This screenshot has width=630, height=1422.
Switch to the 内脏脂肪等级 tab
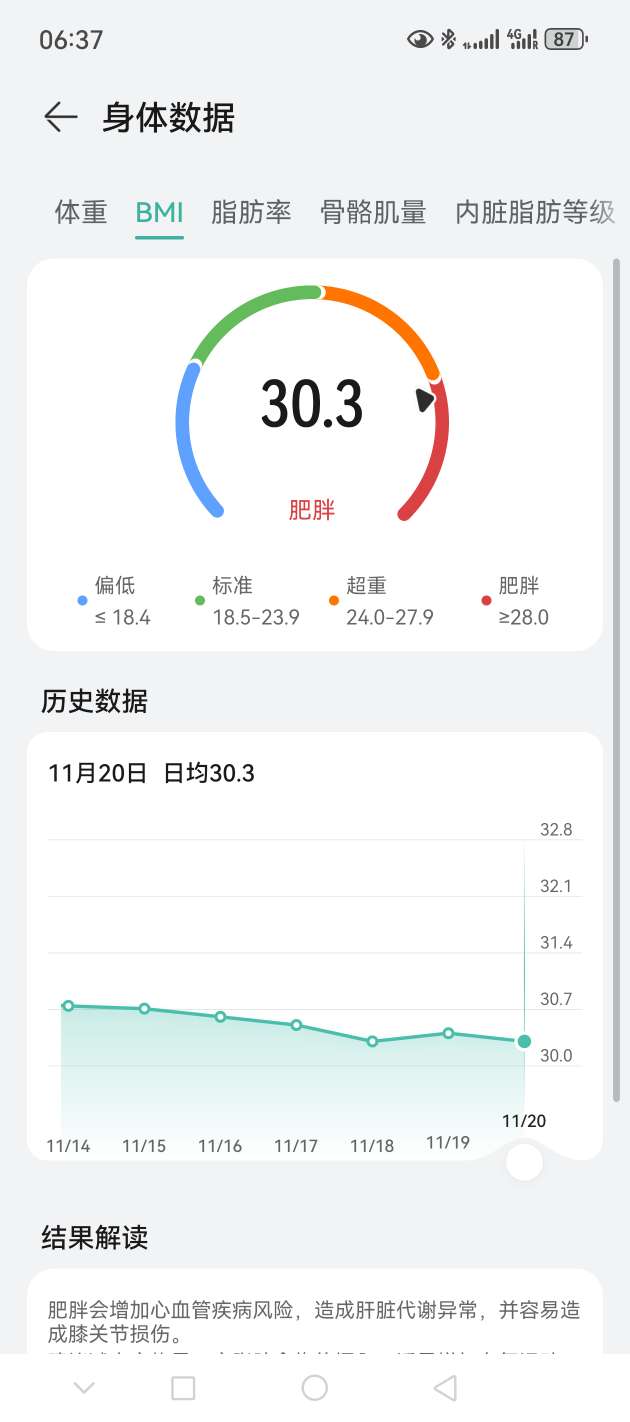534,212
